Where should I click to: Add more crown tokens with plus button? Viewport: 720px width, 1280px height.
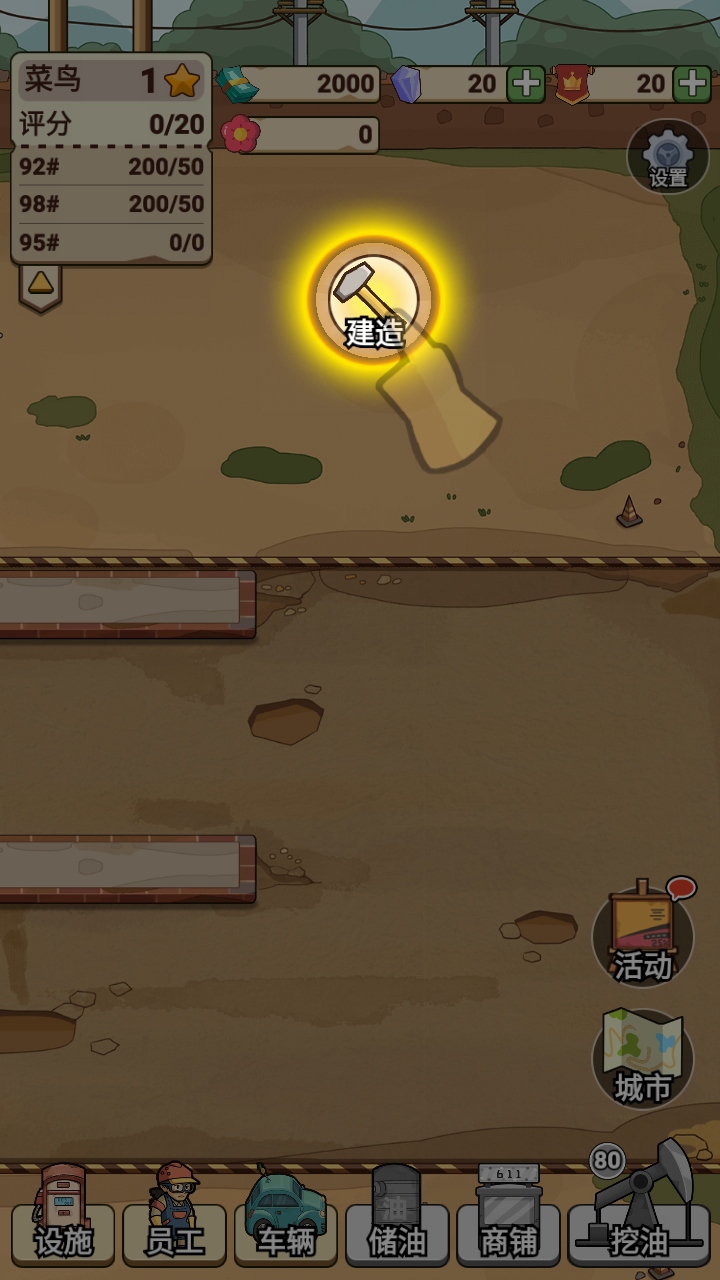tap(692, 84)
